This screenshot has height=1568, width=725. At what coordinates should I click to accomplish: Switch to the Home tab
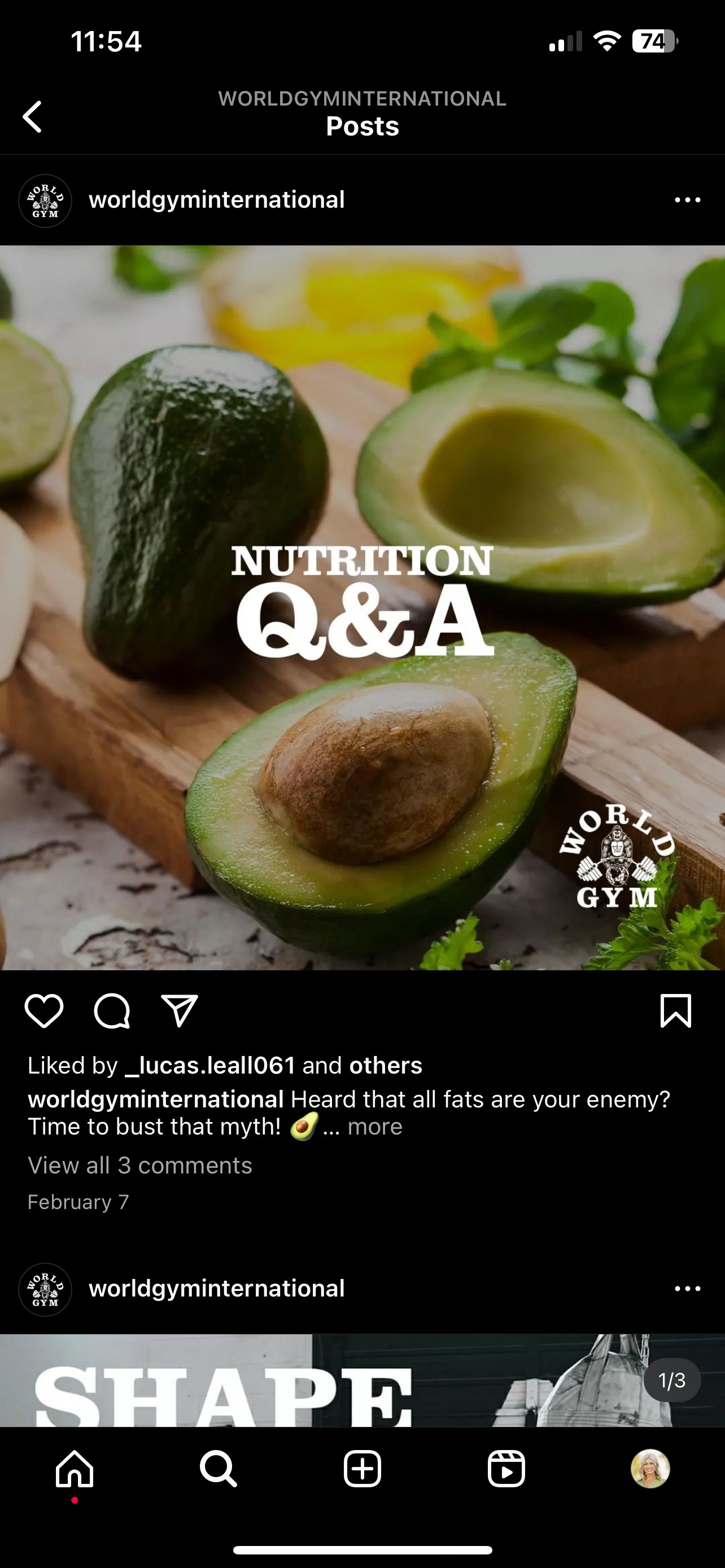[75, 1469]
